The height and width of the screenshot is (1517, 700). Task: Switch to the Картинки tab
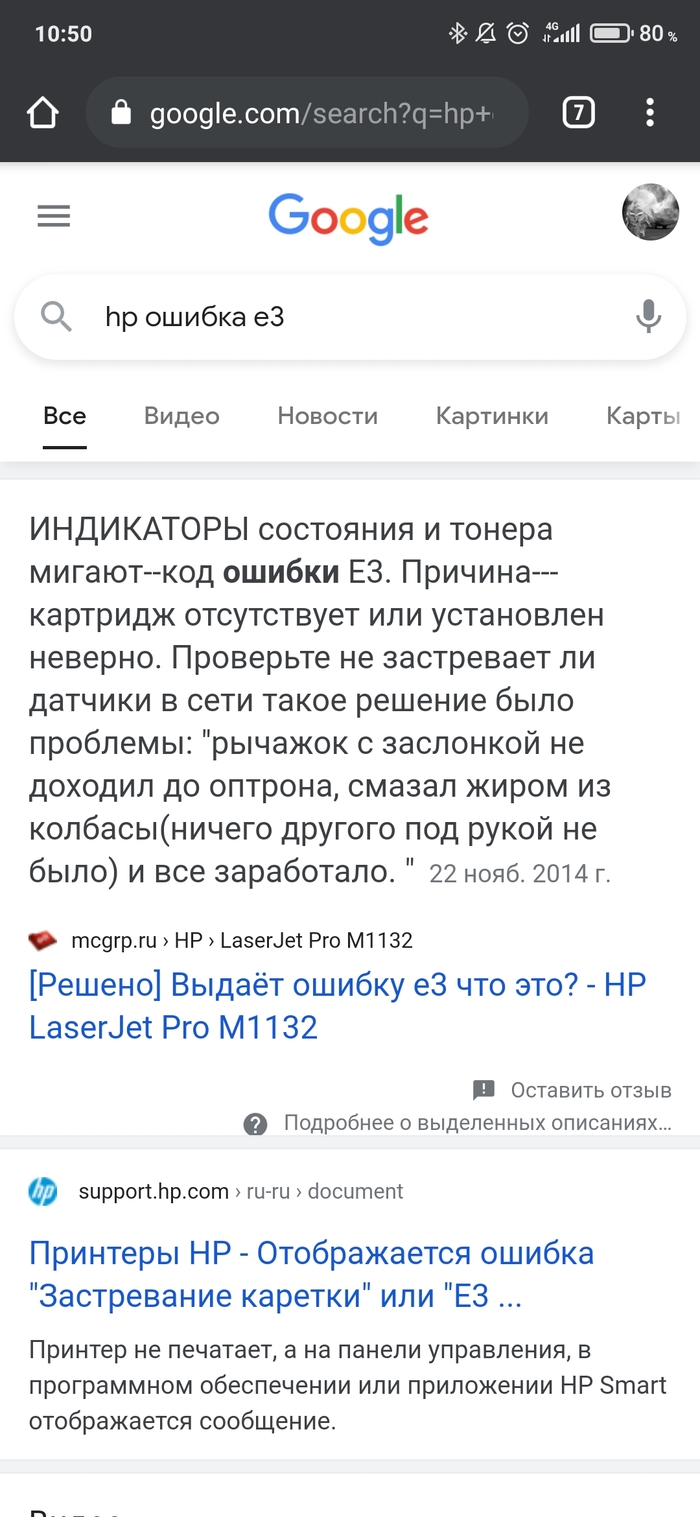(492, 416)
